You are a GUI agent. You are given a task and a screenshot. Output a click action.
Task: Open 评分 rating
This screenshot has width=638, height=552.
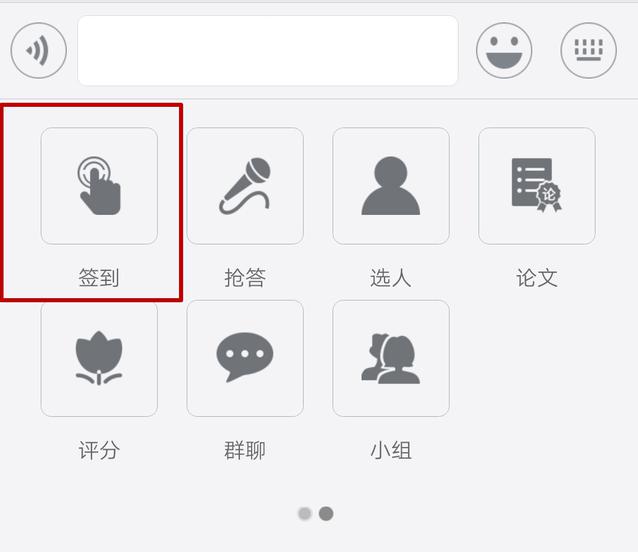point(99,358)
